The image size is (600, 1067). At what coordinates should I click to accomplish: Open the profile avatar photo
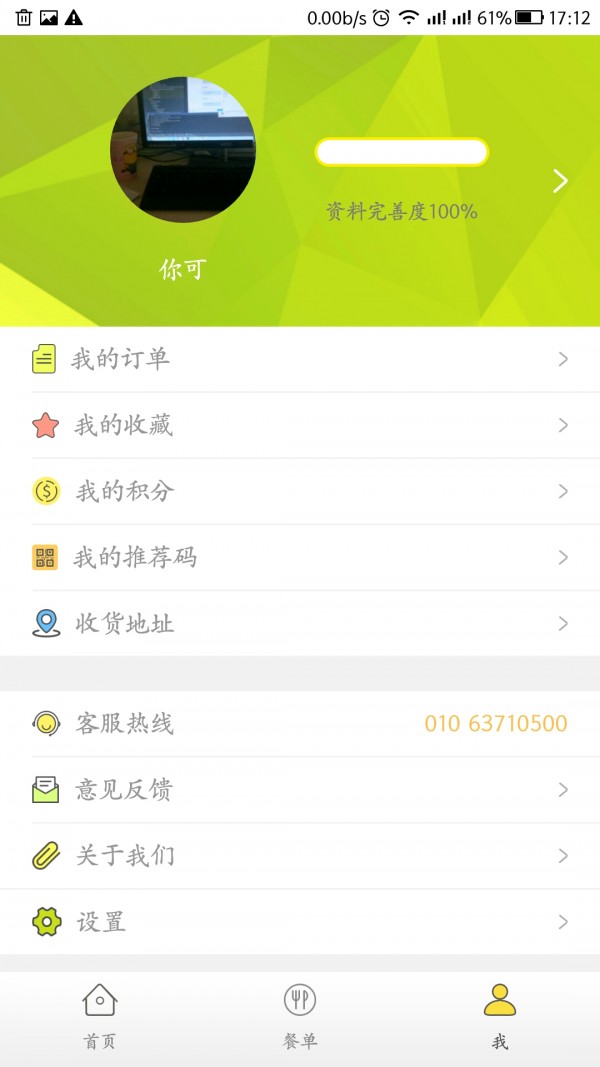click(183, 150)
